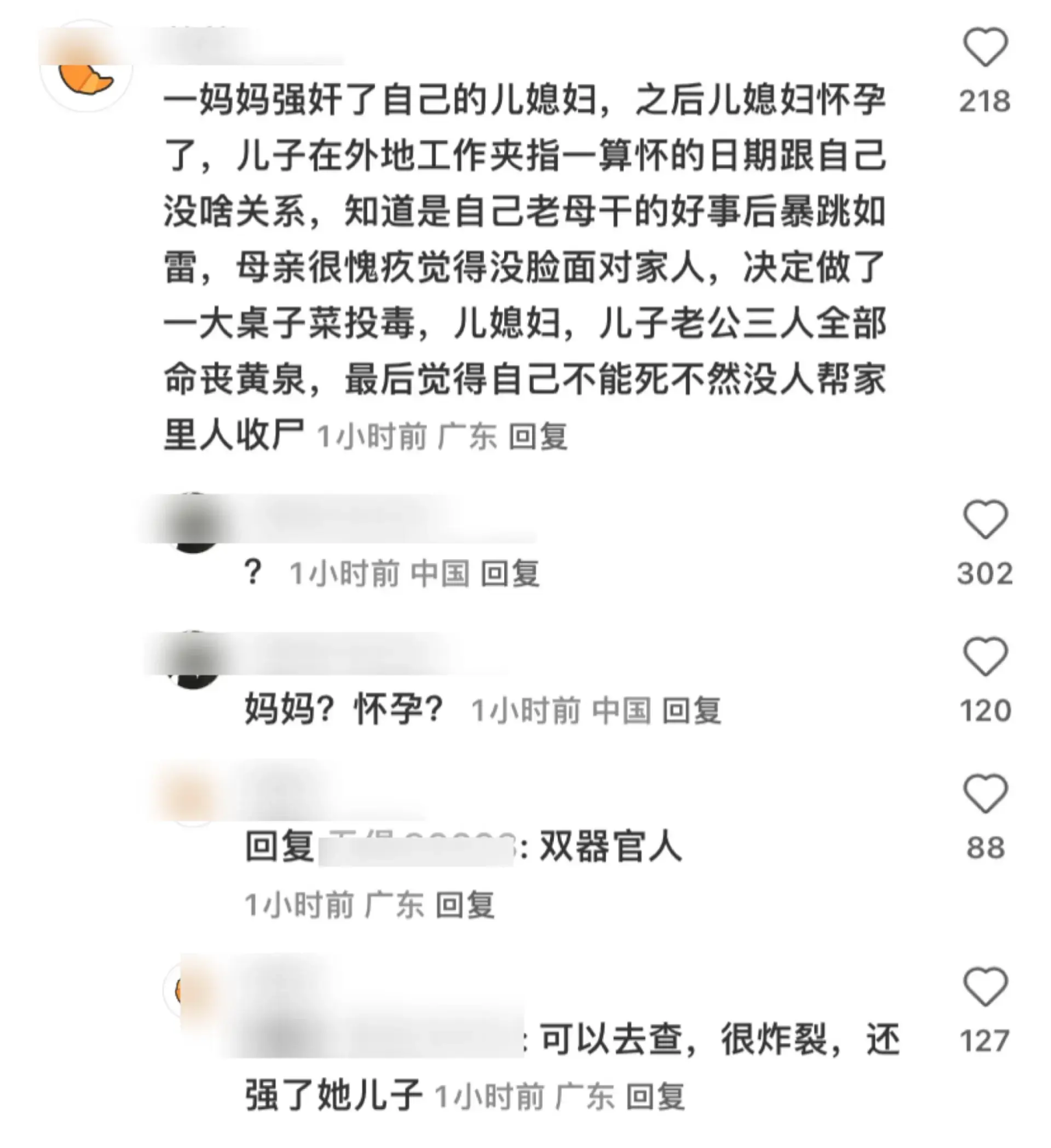Viewport: 1051px width, 1148px height.
Task: Reply to the long comment ending "里人收尸"
Action: pos(538,436)
